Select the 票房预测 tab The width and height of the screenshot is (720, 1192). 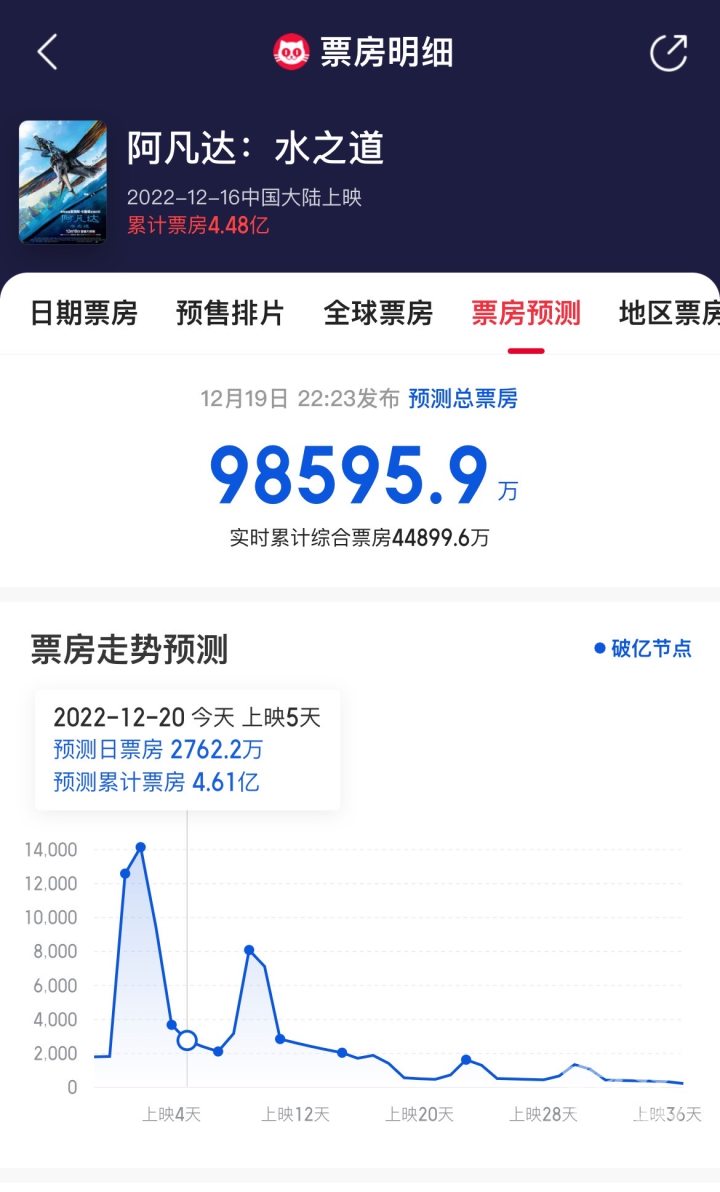[526, 313]
